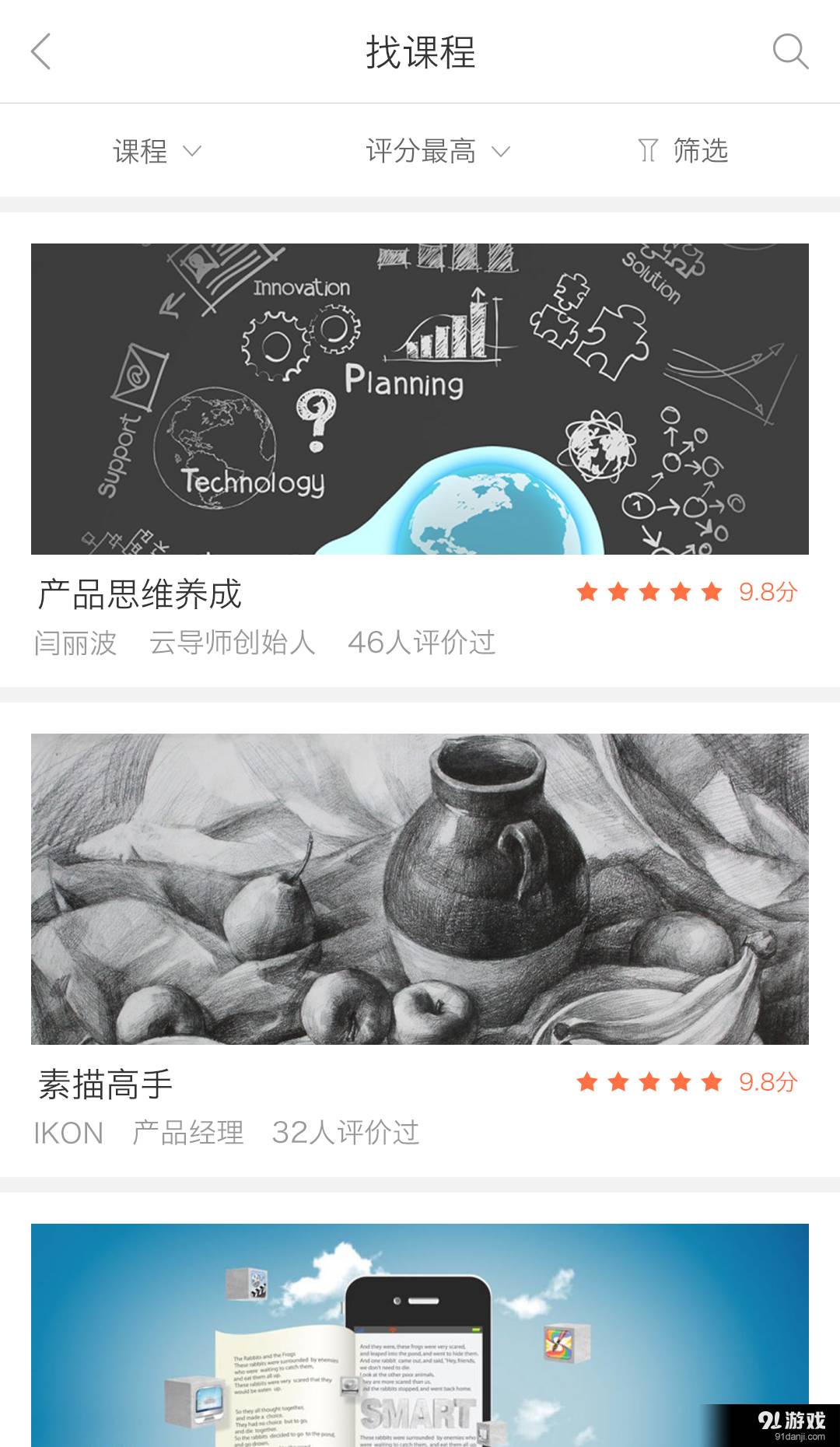Expand the 课程 dropdown
This screenshot has width=840, height=1447.
tap(156, 151)
